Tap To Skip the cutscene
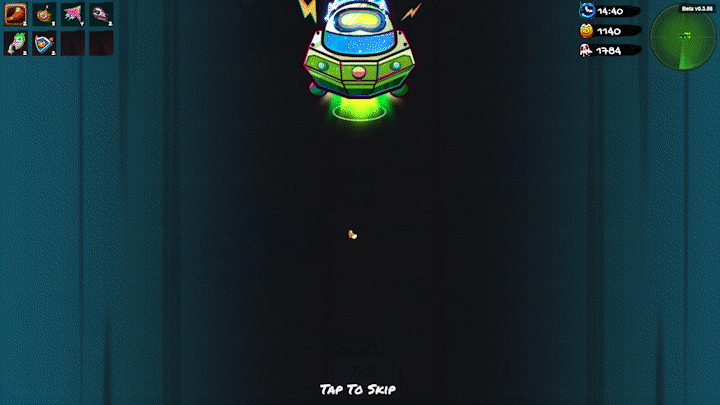The height and width of the screenshot is (405, 720). click(x=359, y=389)
